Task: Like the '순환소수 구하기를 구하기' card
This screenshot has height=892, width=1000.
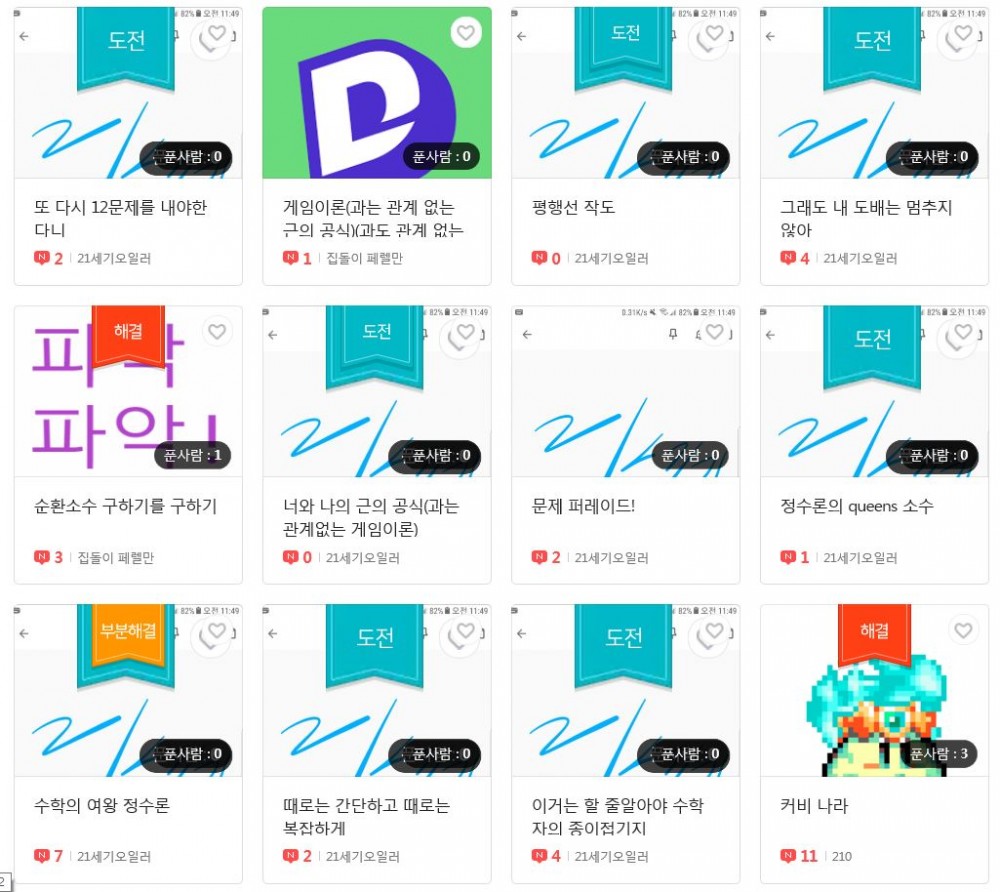Action: [216, 331]
